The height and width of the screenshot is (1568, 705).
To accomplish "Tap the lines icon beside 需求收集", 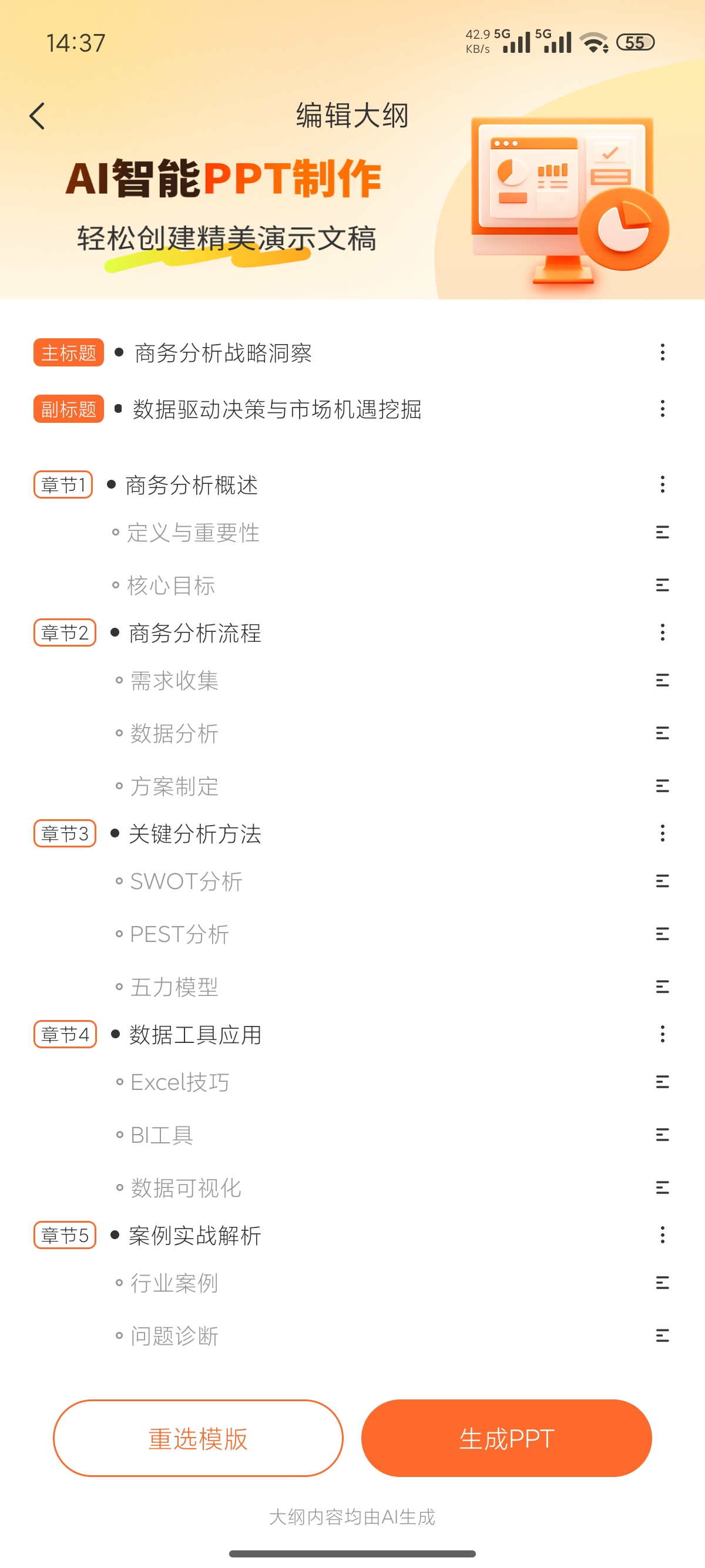I will (662, 681).
